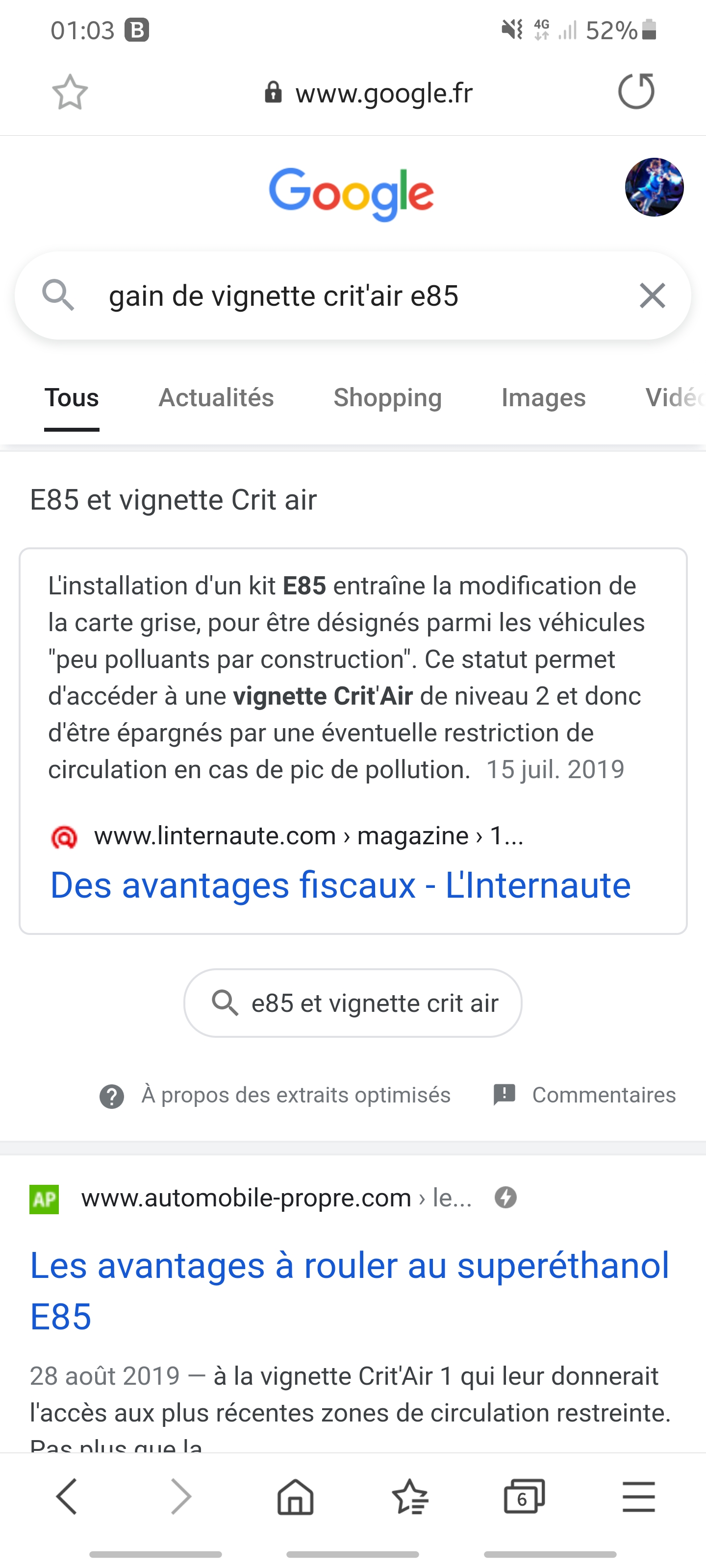
Task: Bookmark this page with the star icon
Action: (x=70, y=93)
